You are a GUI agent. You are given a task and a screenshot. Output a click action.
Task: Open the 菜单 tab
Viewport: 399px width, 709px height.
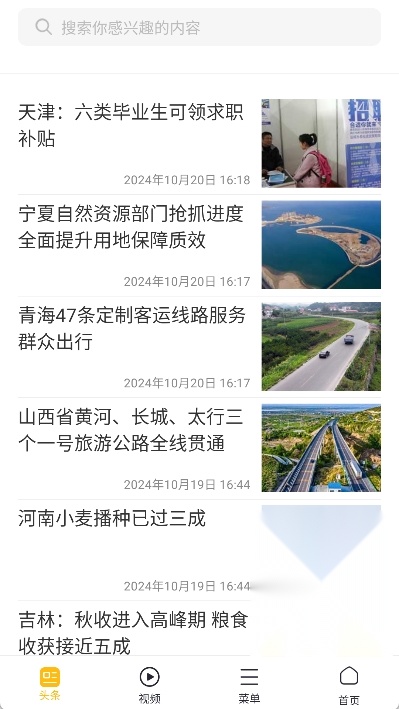(x=249, y=685)
